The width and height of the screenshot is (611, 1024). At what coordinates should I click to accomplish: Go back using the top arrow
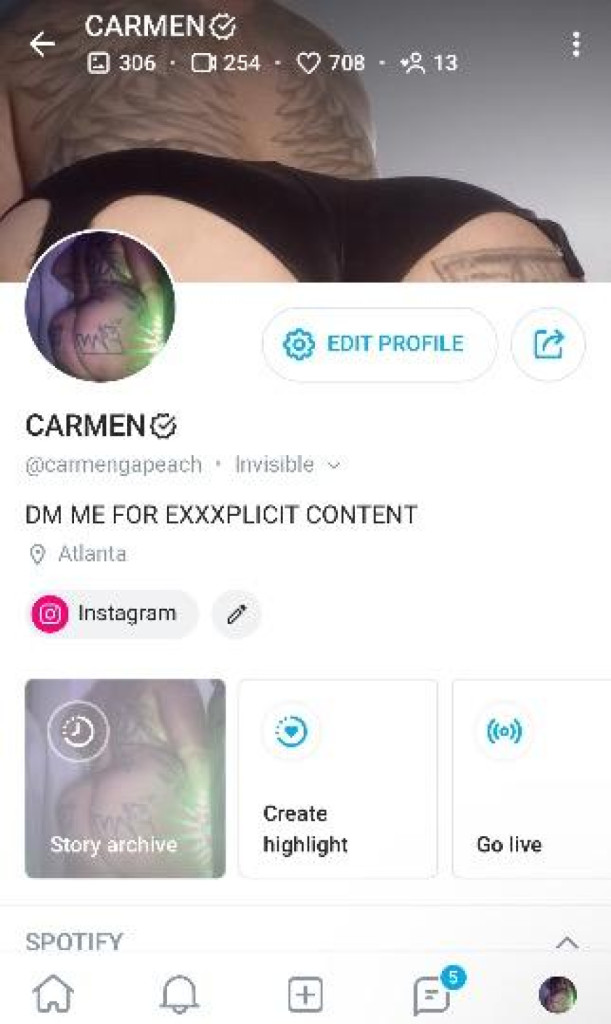(x=42, y=44)
